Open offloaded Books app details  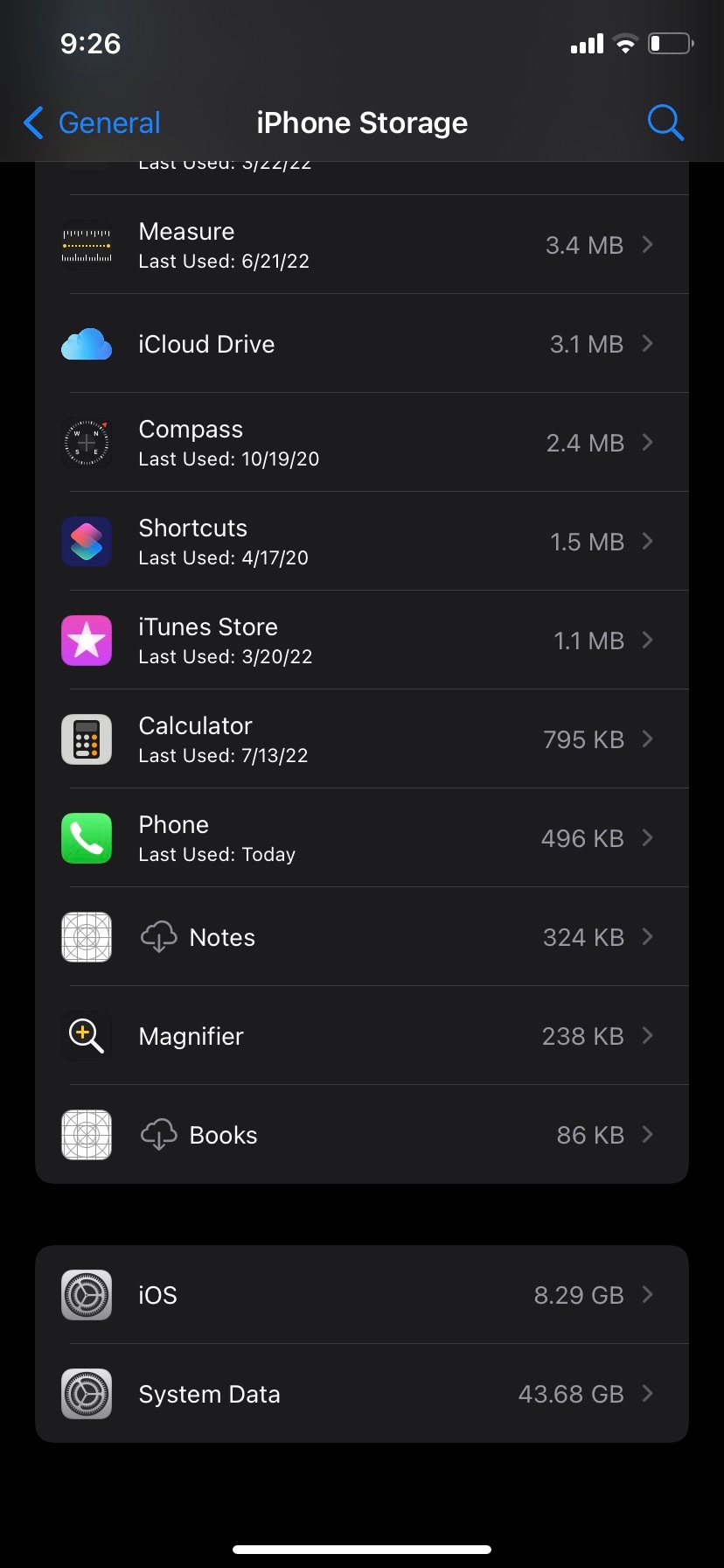click(x=362, y=1135)
